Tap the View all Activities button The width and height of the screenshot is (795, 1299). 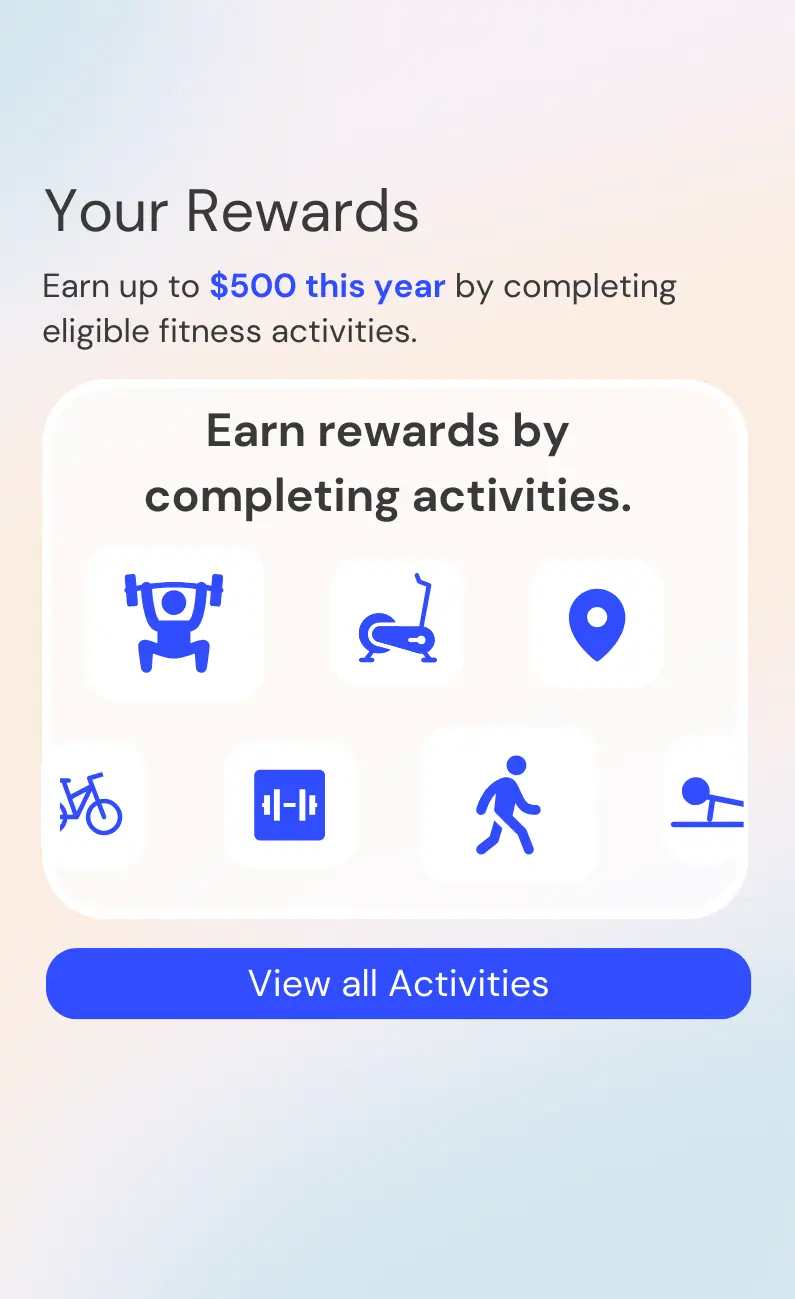398,983
